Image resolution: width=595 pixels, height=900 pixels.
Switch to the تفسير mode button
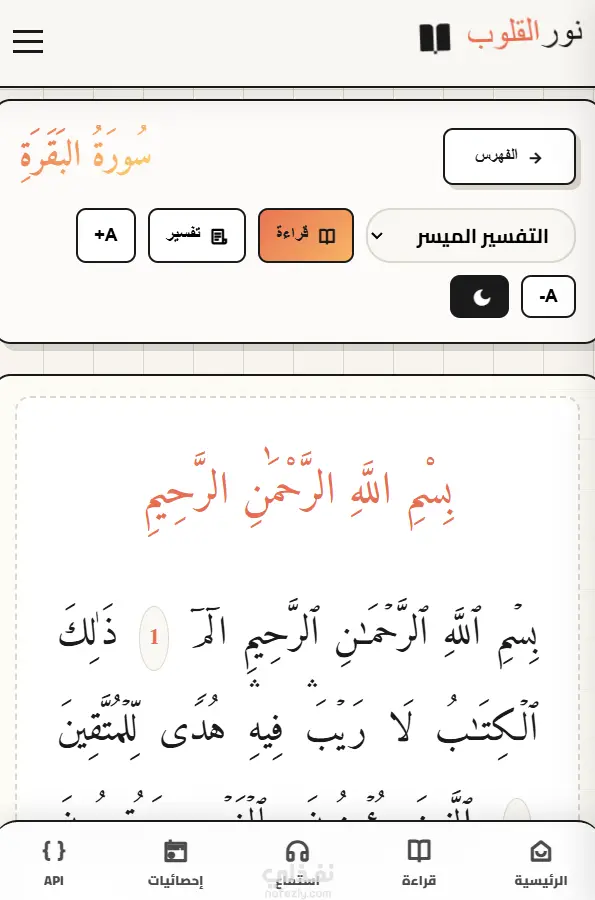click(197, 235)
